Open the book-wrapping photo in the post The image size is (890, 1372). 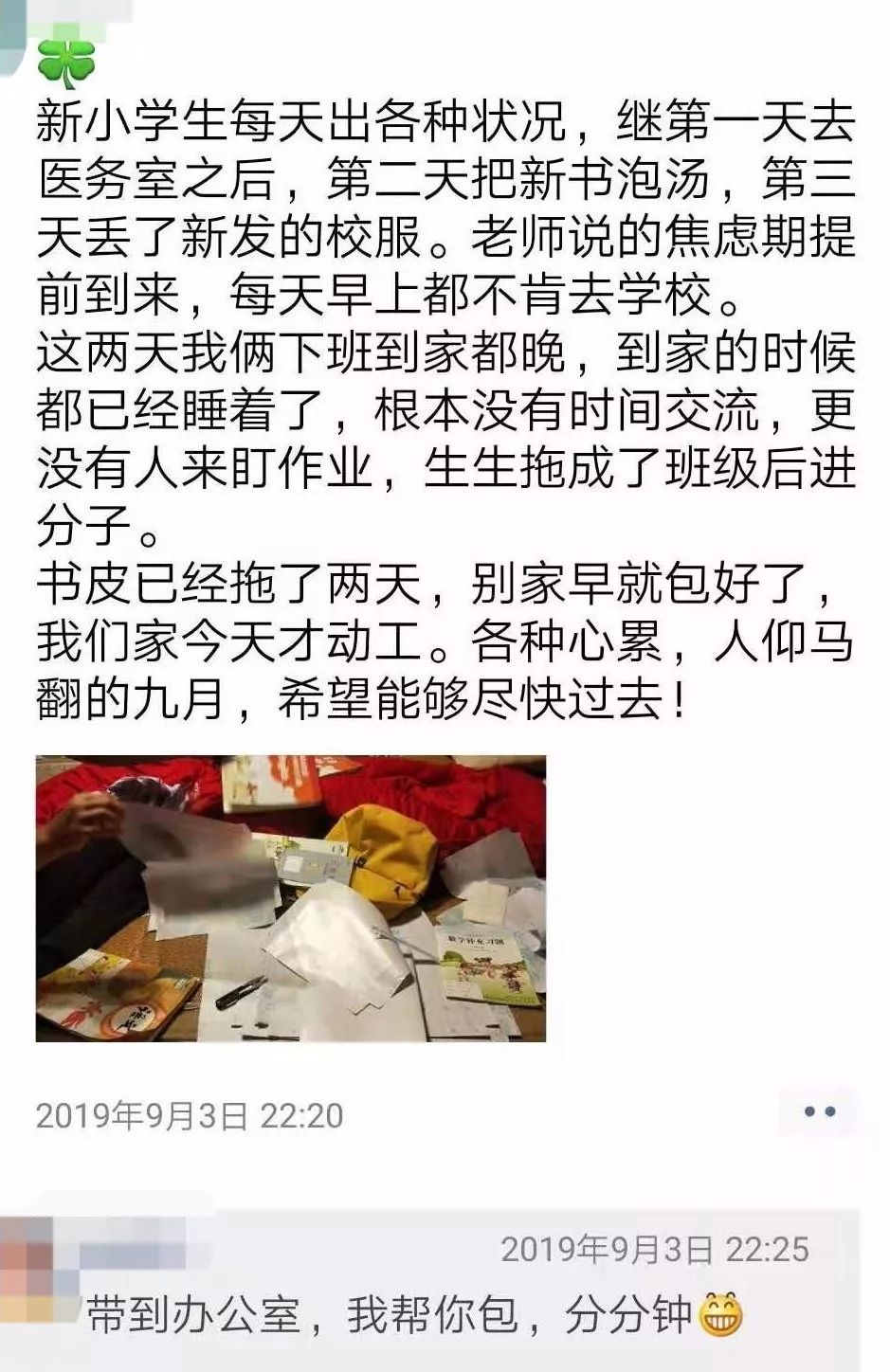point(290,897)
